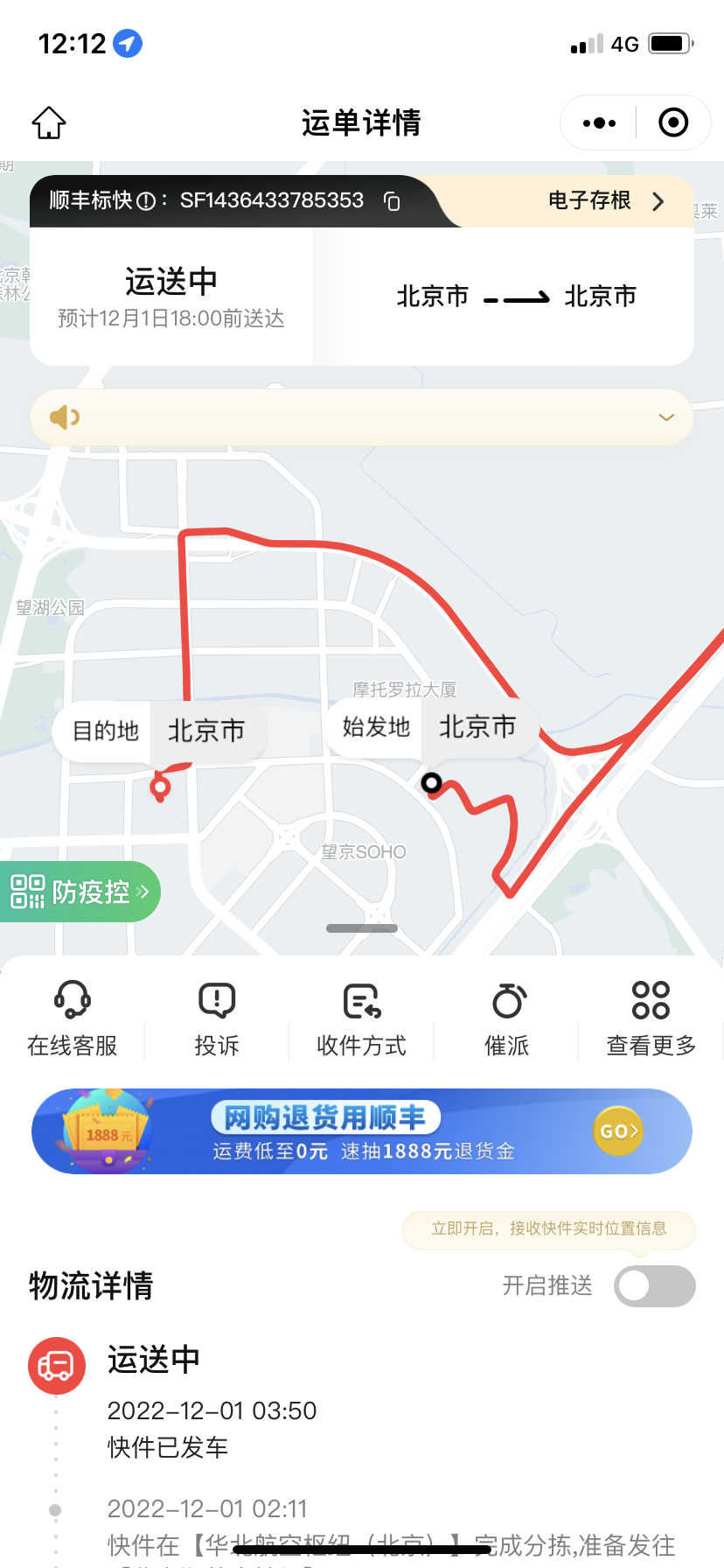Screen dimensions: 724x1568
Task: Tap the 目的地 北京市 map marker
Action: 160,731
